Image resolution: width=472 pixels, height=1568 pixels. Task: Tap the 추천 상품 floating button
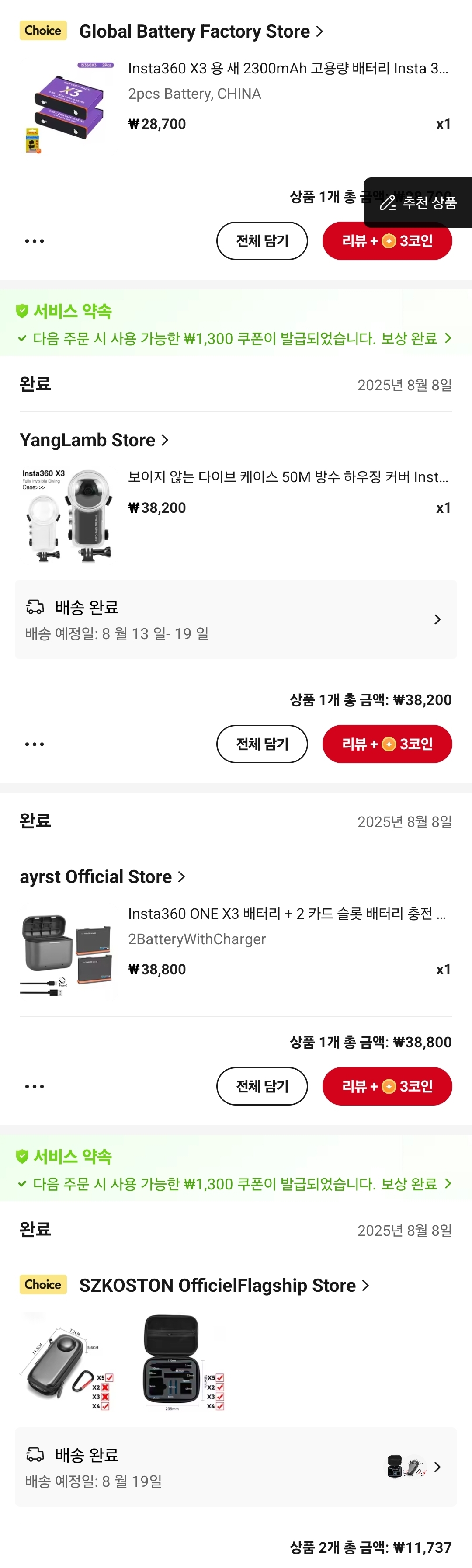[x=419, y=203]
